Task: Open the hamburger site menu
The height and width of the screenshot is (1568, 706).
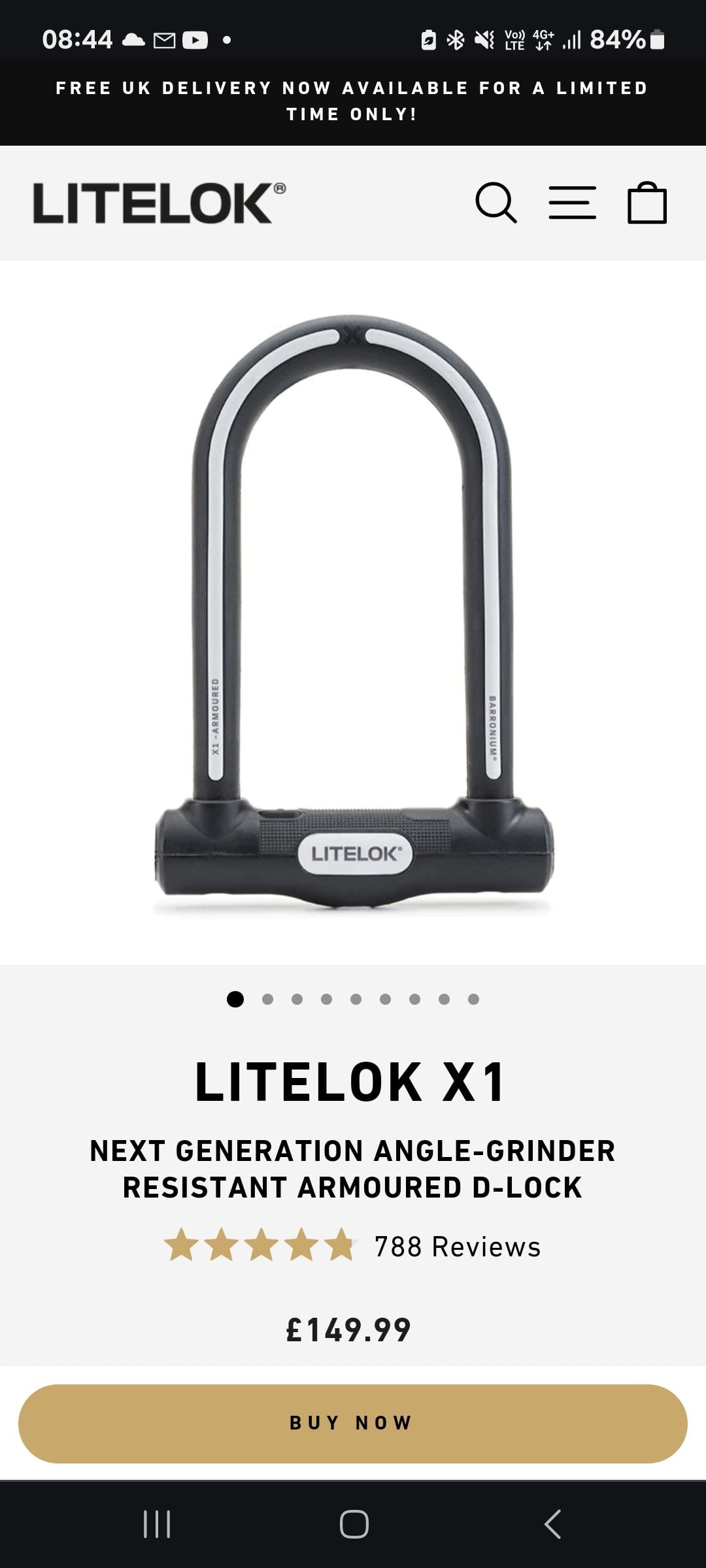Action: coord(572,203)
